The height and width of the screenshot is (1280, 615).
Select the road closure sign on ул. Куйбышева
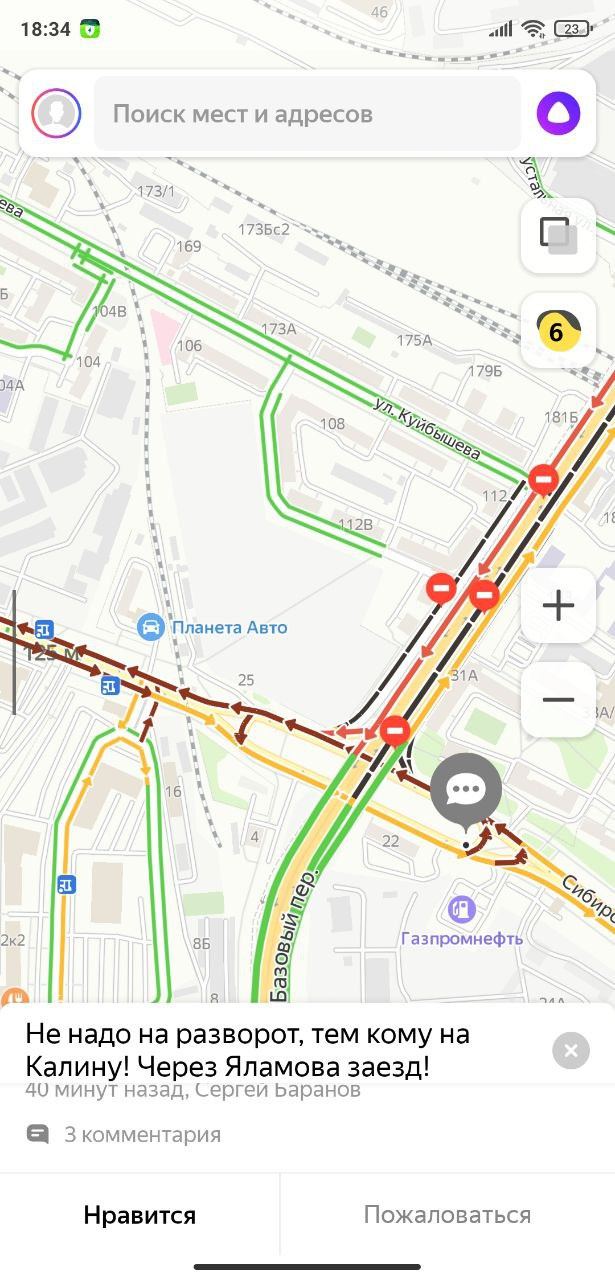tap(543, 480)
